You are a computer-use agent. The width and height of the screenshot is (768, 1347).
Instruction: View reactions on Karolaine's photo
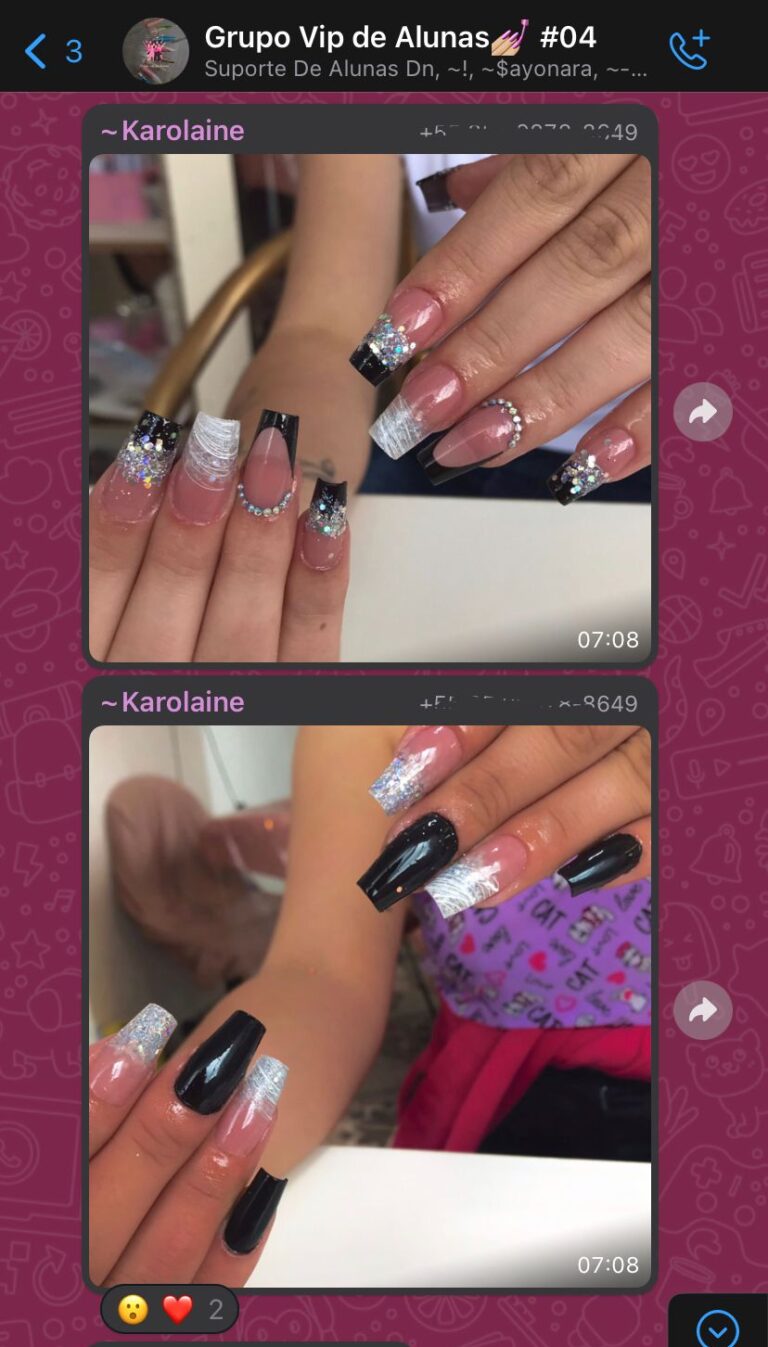click(169, 1309)
